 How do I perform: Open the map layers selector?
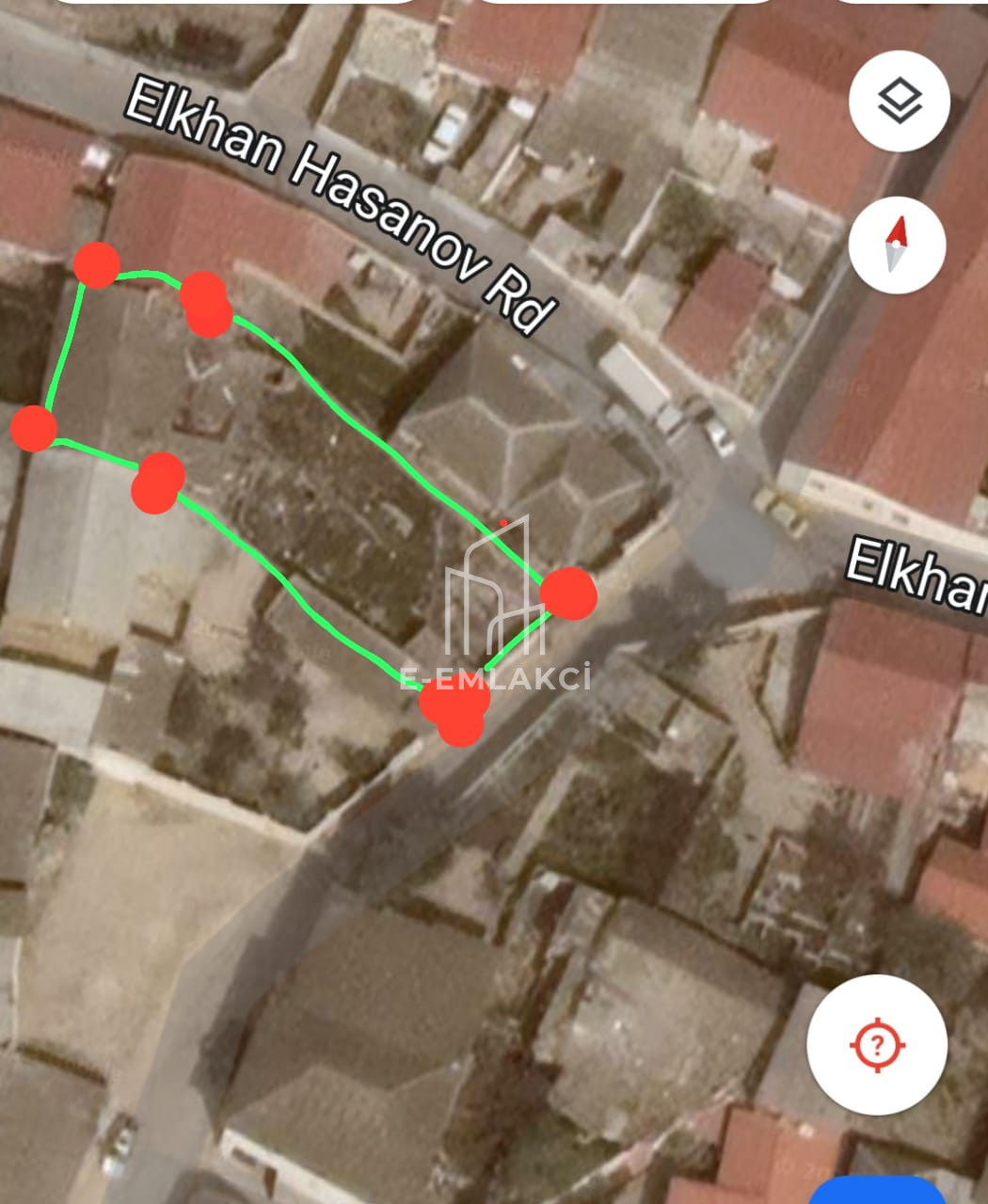899,101
